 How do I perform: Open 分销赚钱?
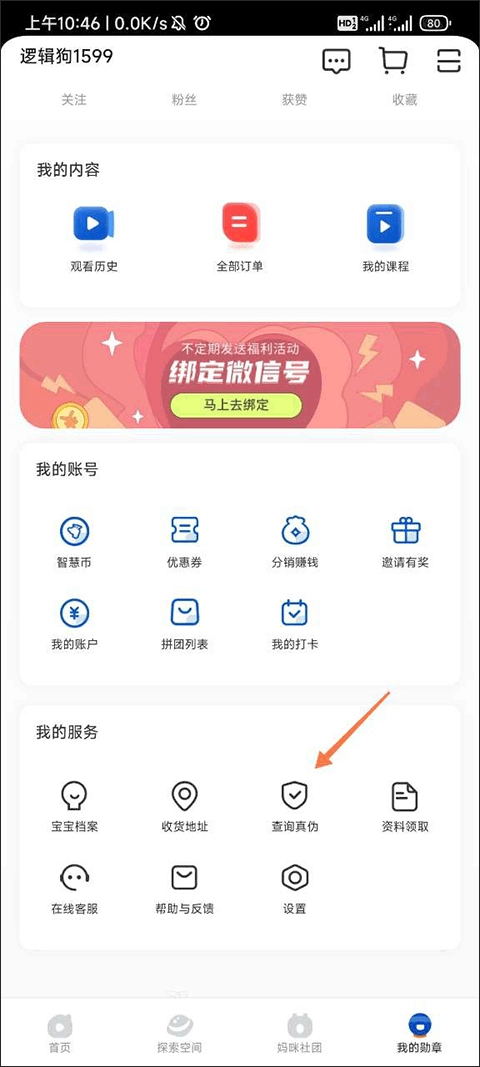[x=295, y=542]
